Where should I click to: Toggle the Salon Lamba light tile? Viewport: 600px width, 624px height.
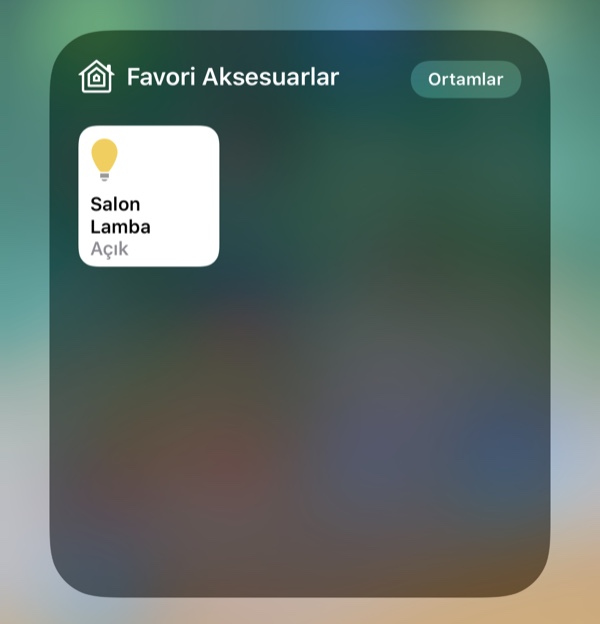pyautogui.click(x=148, y=196)
